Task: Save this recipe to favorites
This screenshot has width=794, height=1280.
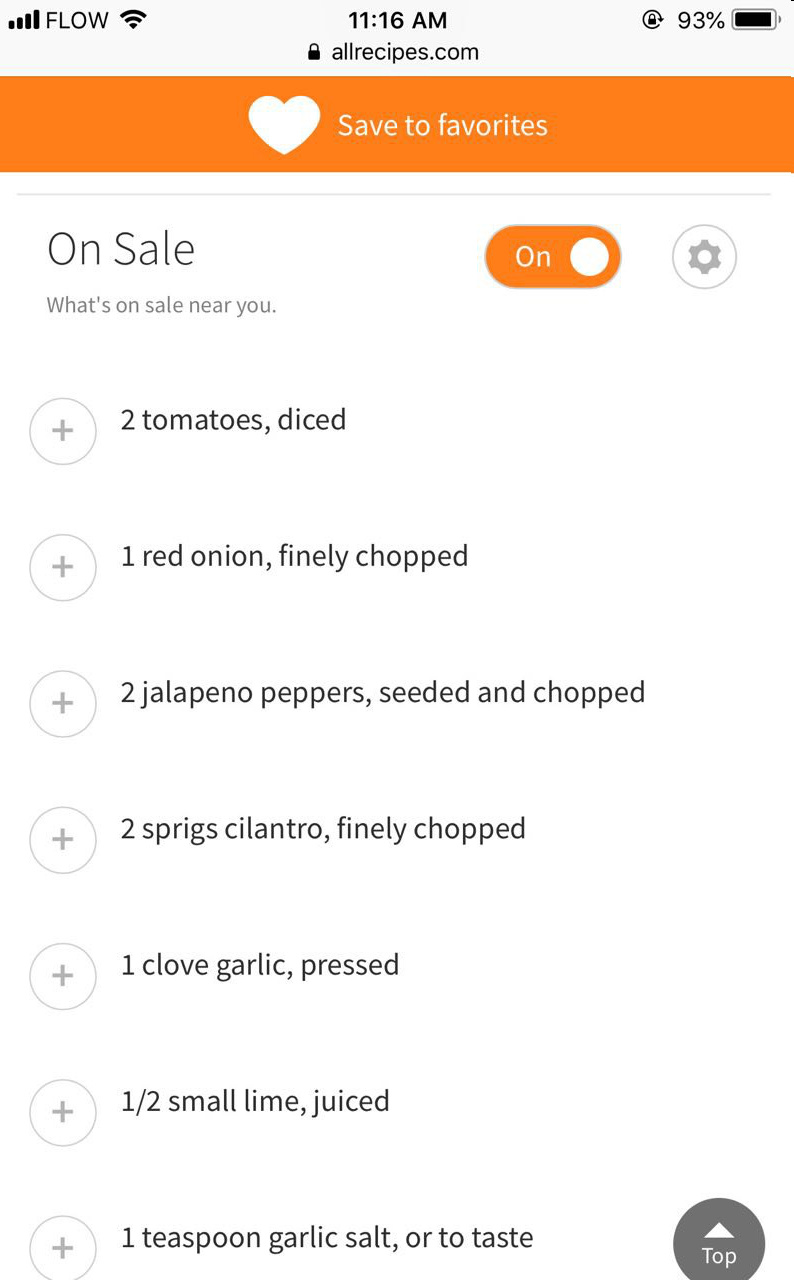Action: click(397, 125)
